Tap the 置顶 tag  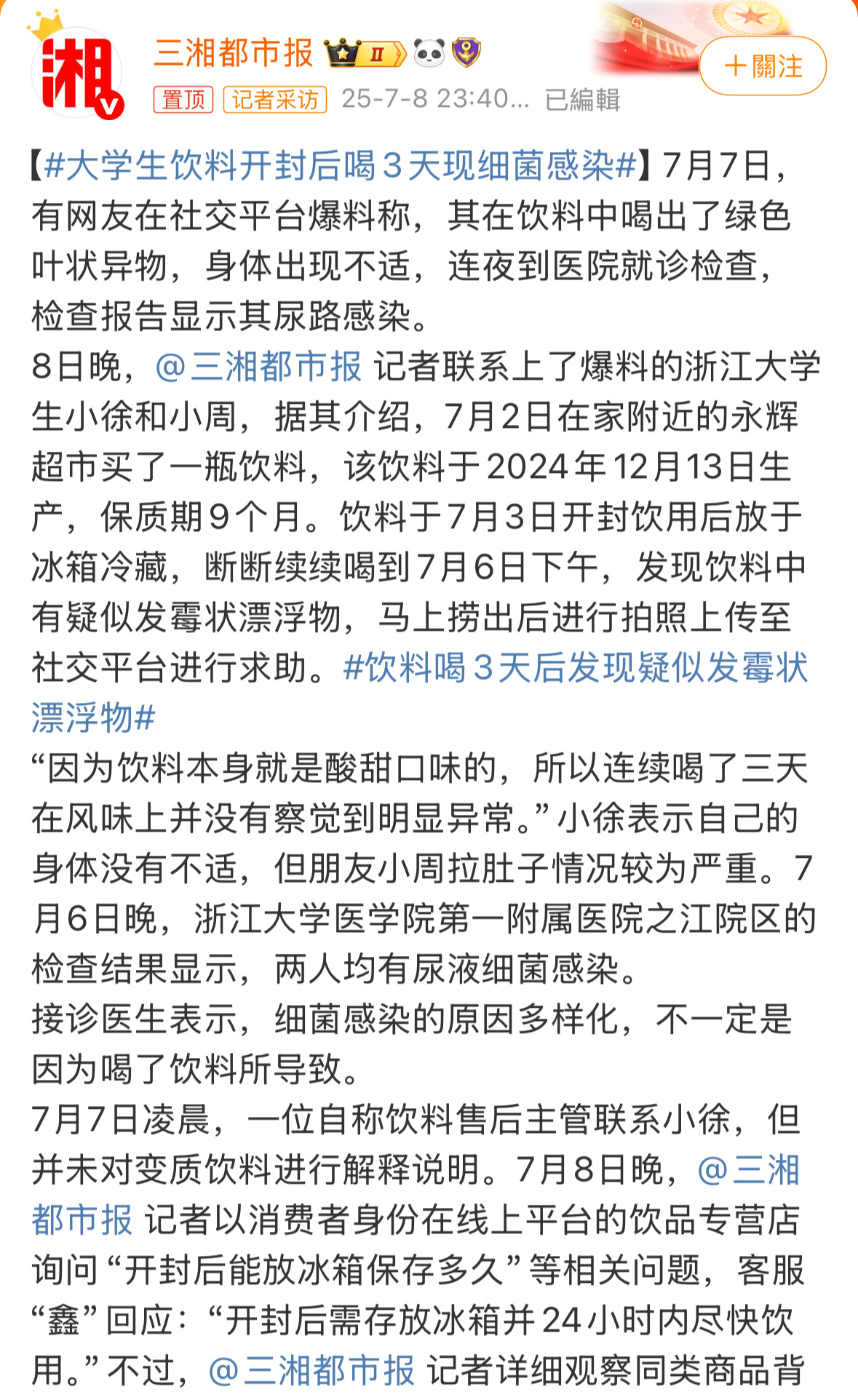tap(183, 100)
